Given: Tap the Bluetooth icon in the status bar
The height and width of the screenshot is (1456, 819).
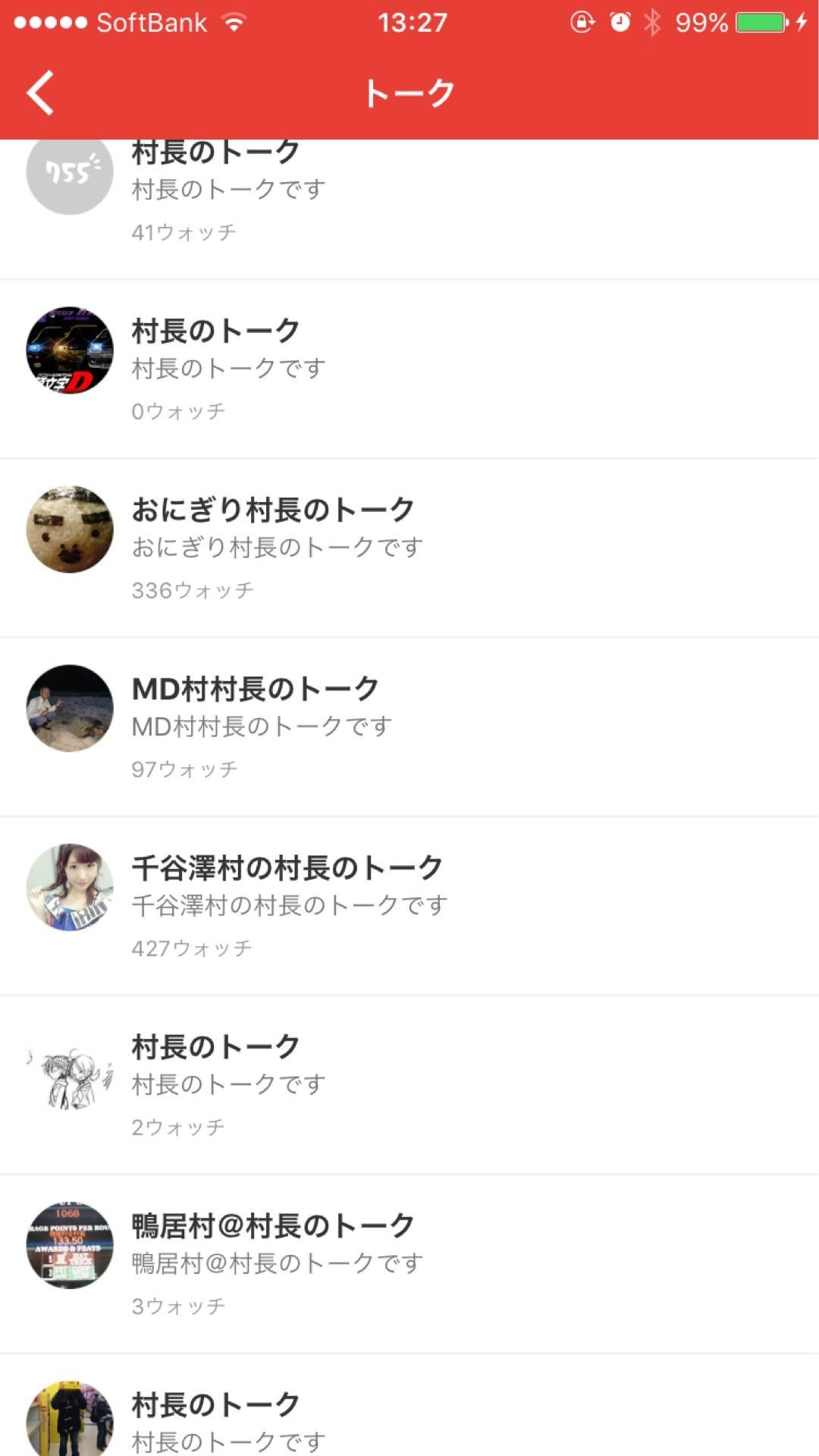Looking at the screenshot, I should click(654, 22).
